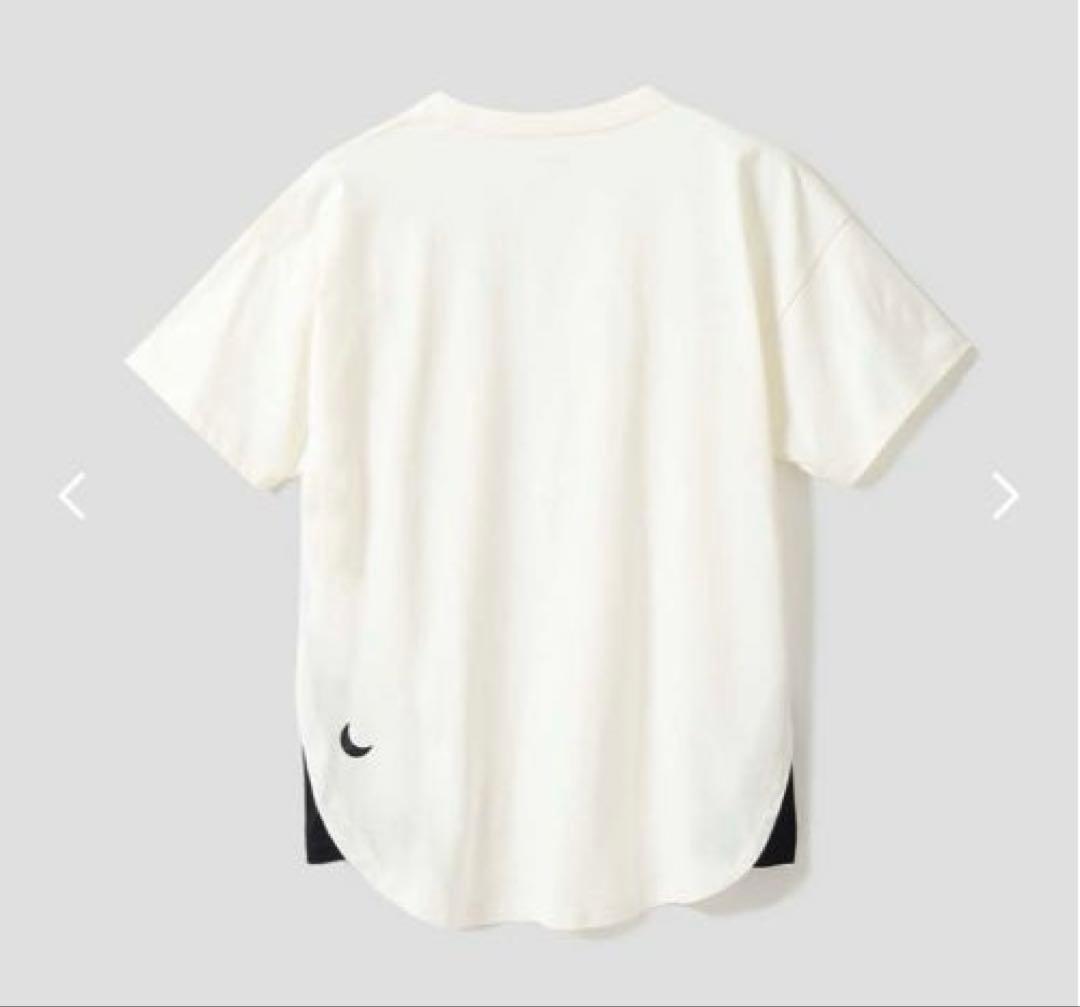The width and height of the screenshot is (1080, 1007).
Task: Go to the next product image
Action: point(1006,495)
